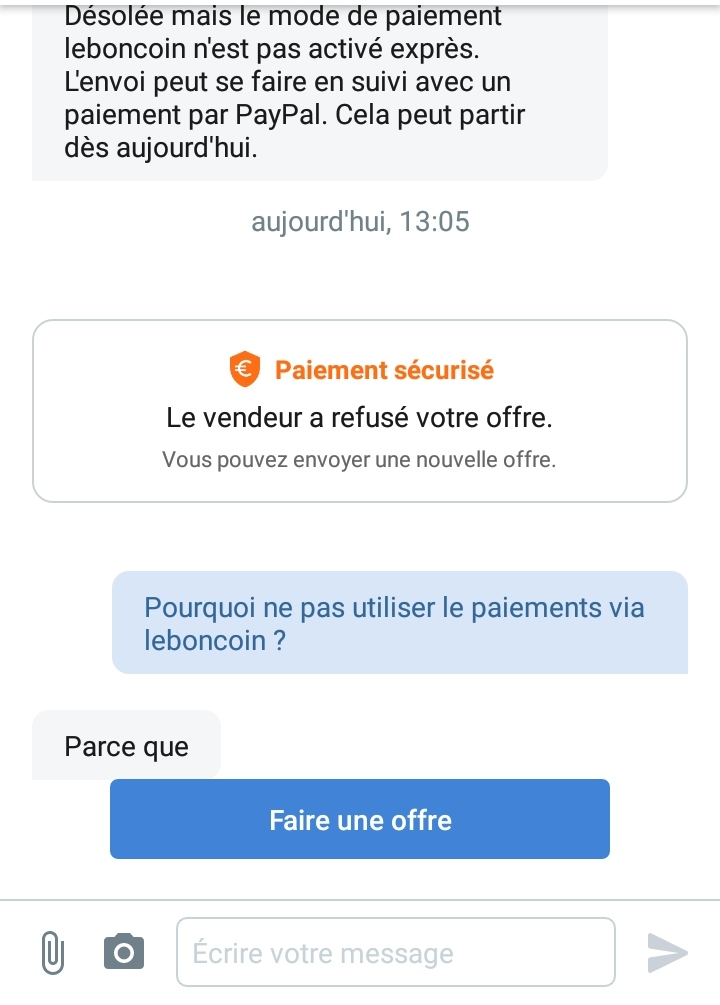Image resolution: width=720 pixels, height=1005 pixels.
Task: Tap 'Le vendeur a refusé votre offre' message
Action: pos(360,417)
